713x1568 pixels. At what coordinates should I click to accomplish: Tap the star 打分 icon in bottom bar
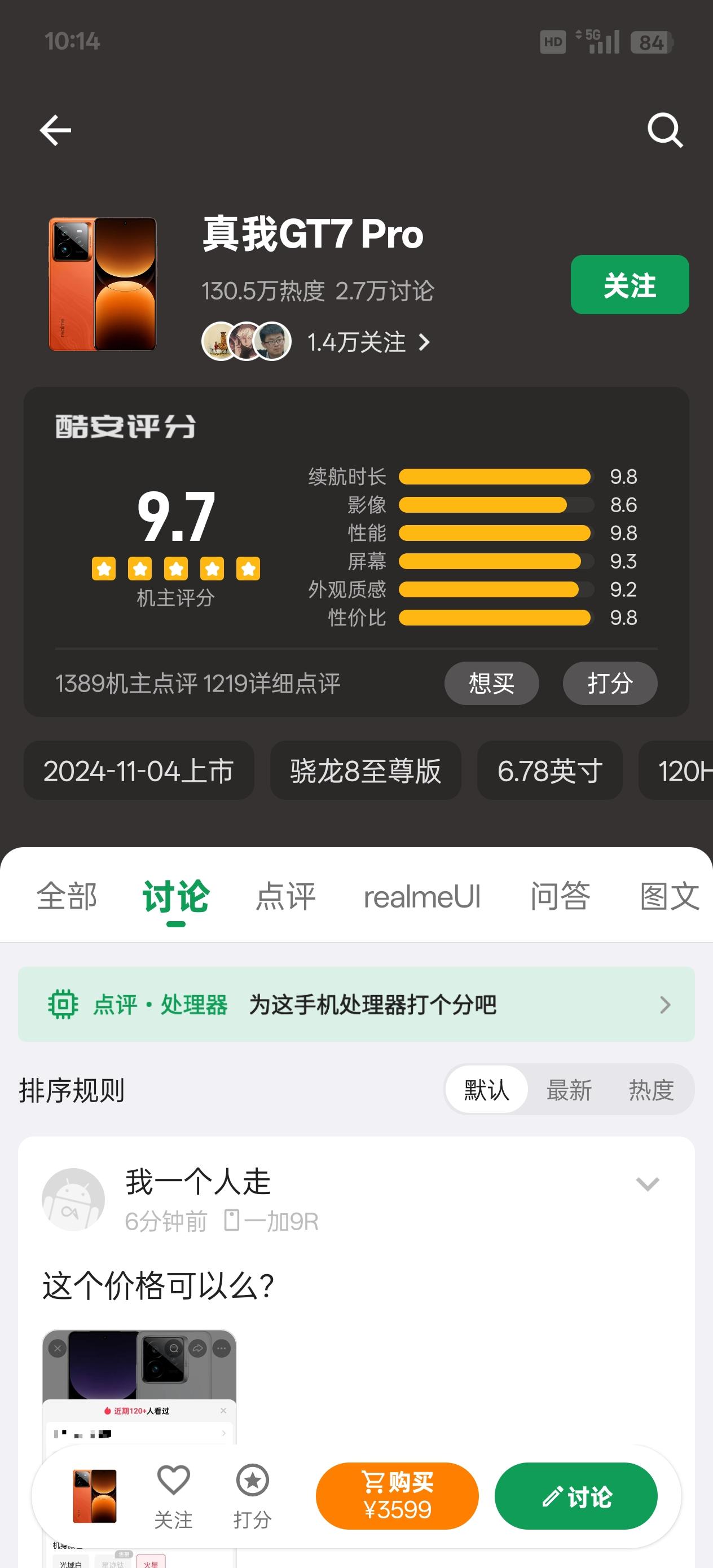pos(252,1478)
